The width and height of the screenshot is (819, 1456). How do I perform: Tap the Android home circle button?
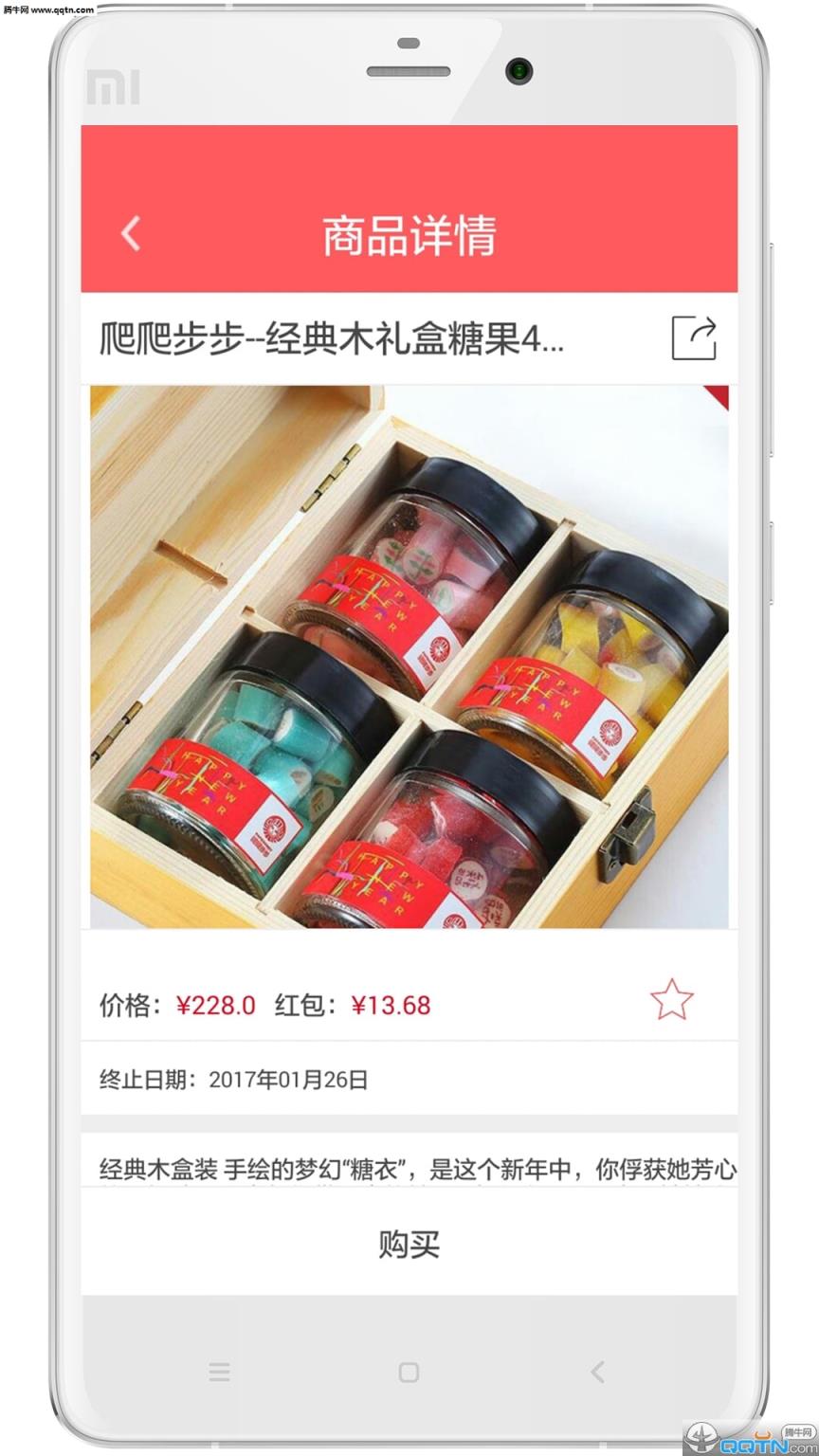tap(409, 1372)
